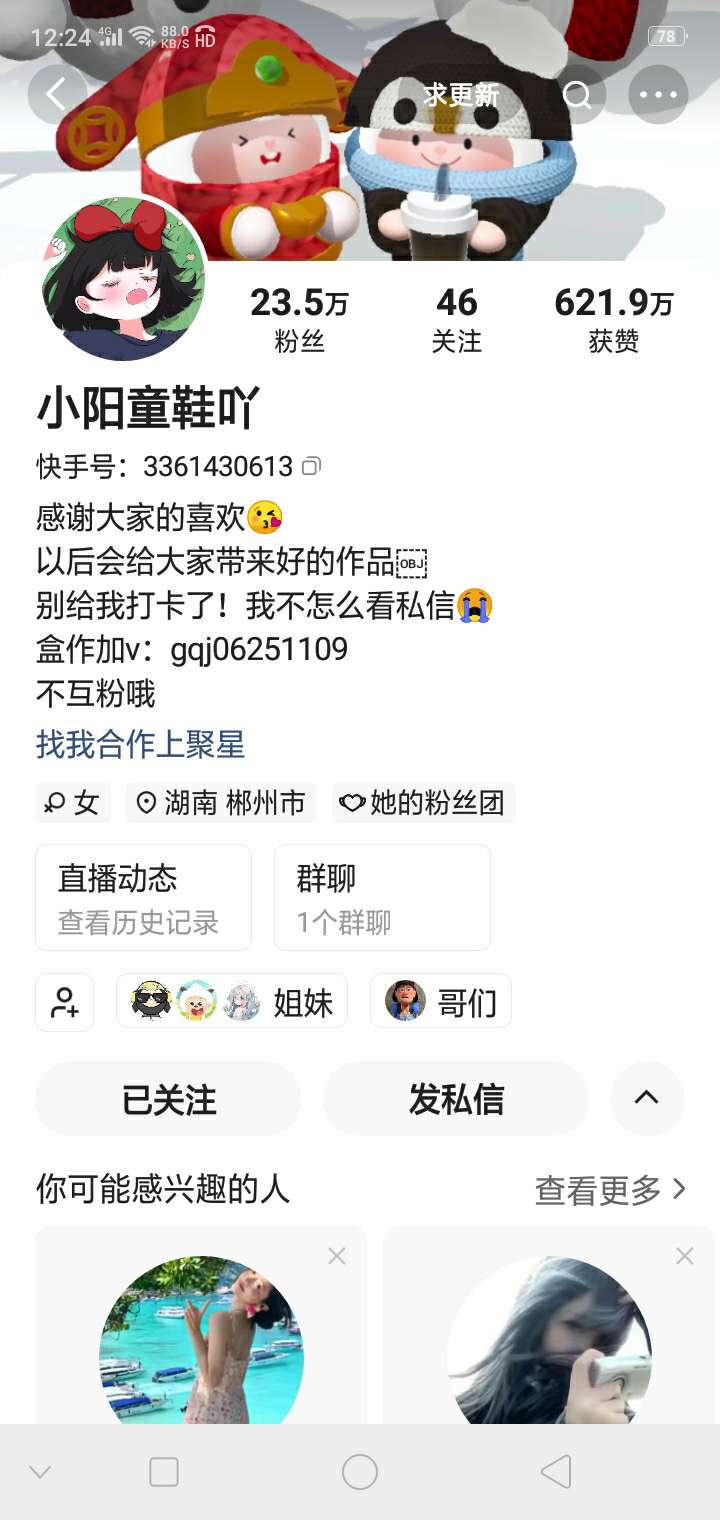Image resolution: width=720 pixels, height=1520 pixels.
Task: Send a message via 发私信
Action: click(x=456, y=1099)
